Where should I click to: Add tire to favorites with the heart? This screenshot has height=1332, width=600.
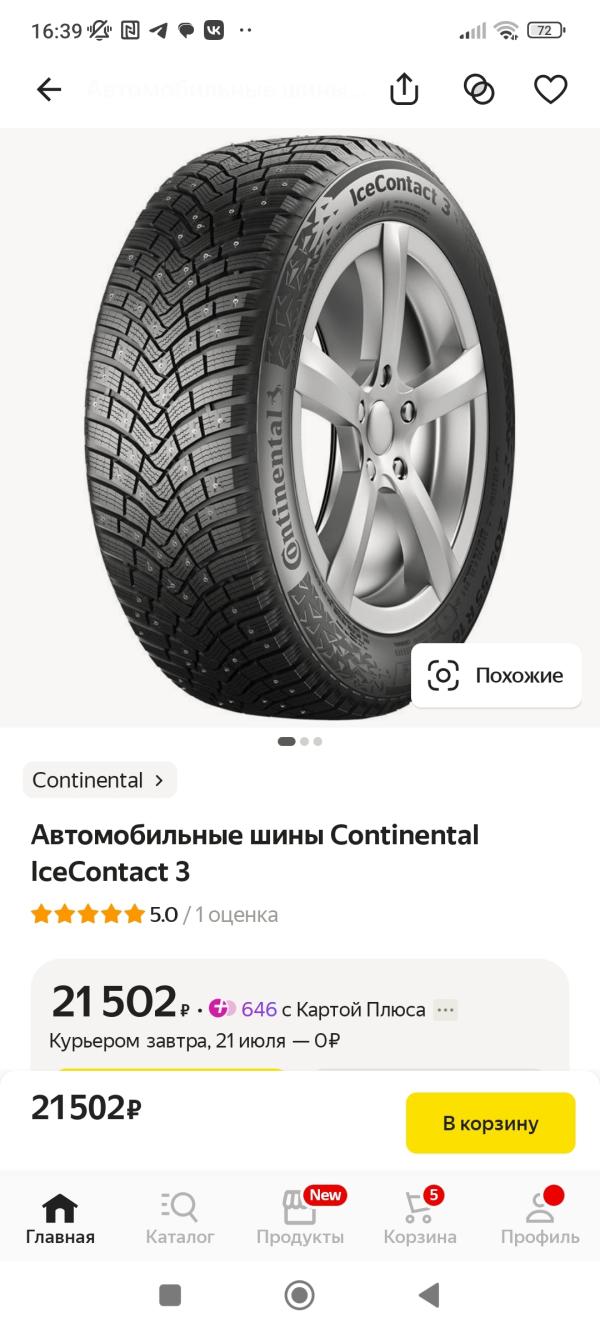tap(550, 90)
